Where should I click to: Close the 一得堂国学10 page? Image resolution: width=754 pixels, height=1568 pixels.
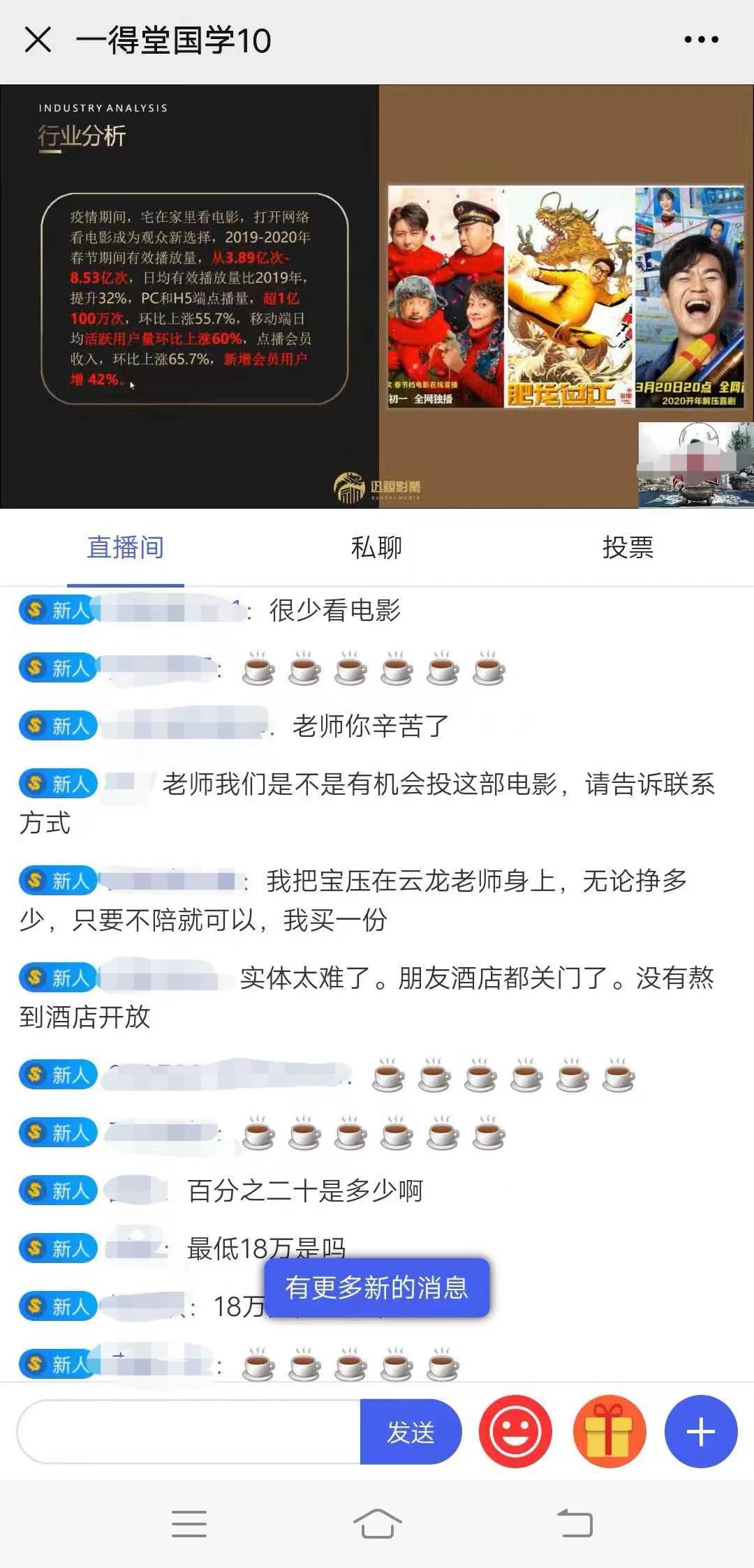(38, 40)
